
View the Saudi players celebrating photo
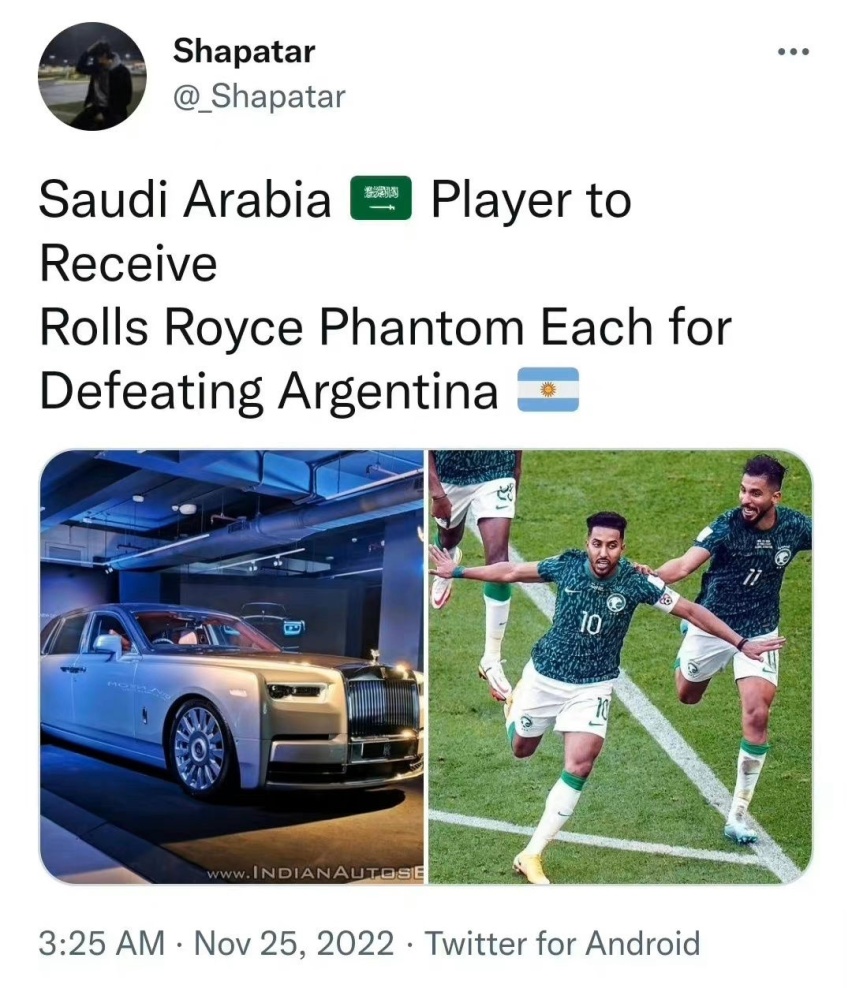tap(620, 667)
